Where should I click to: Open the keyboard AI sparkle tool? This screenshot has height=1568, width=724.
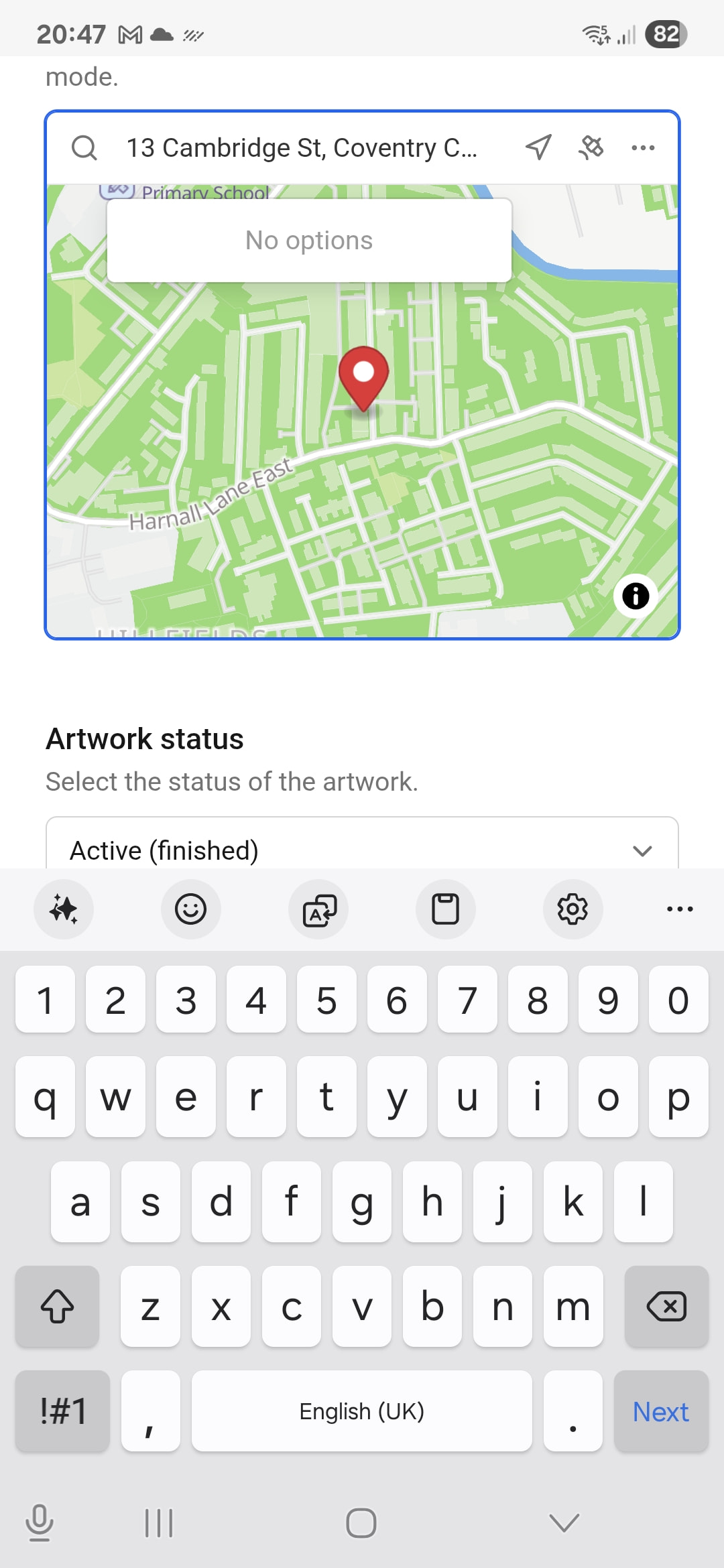[x=64, y=909]
